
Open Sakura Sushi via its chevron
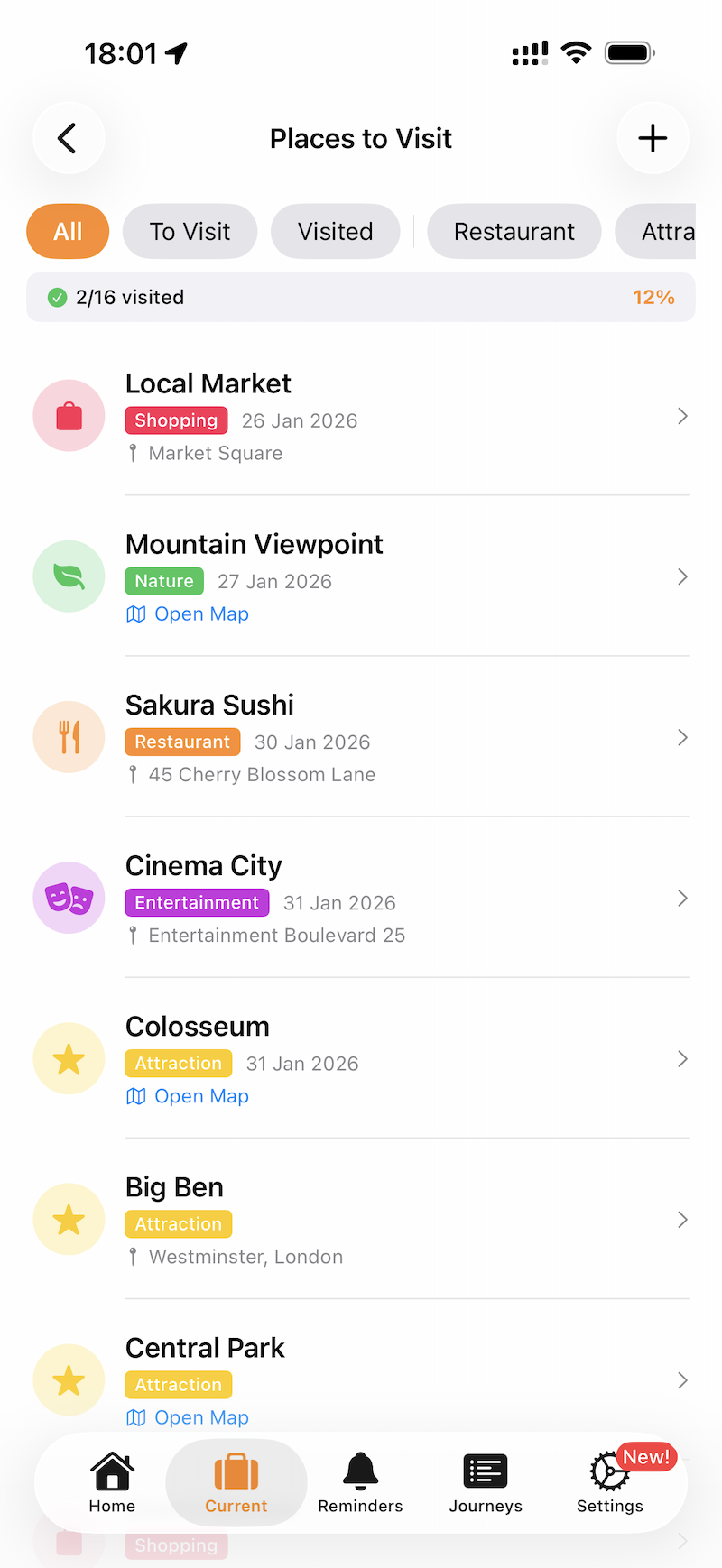[683, 737]
